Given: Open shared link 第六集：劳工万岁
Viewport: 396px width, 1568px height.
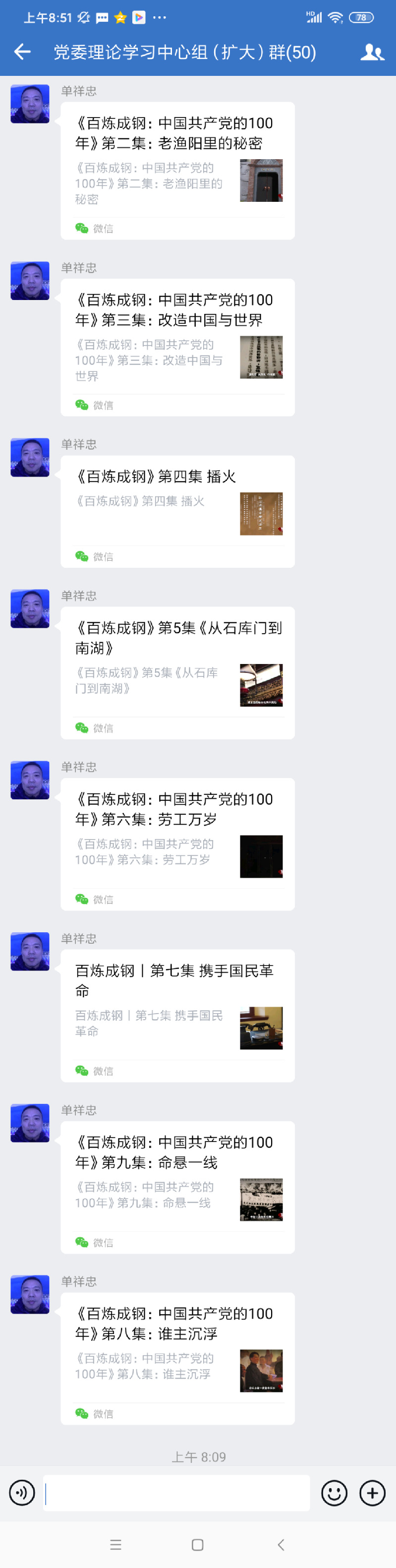Looking at the screenshot, I should tap(177, 844).
